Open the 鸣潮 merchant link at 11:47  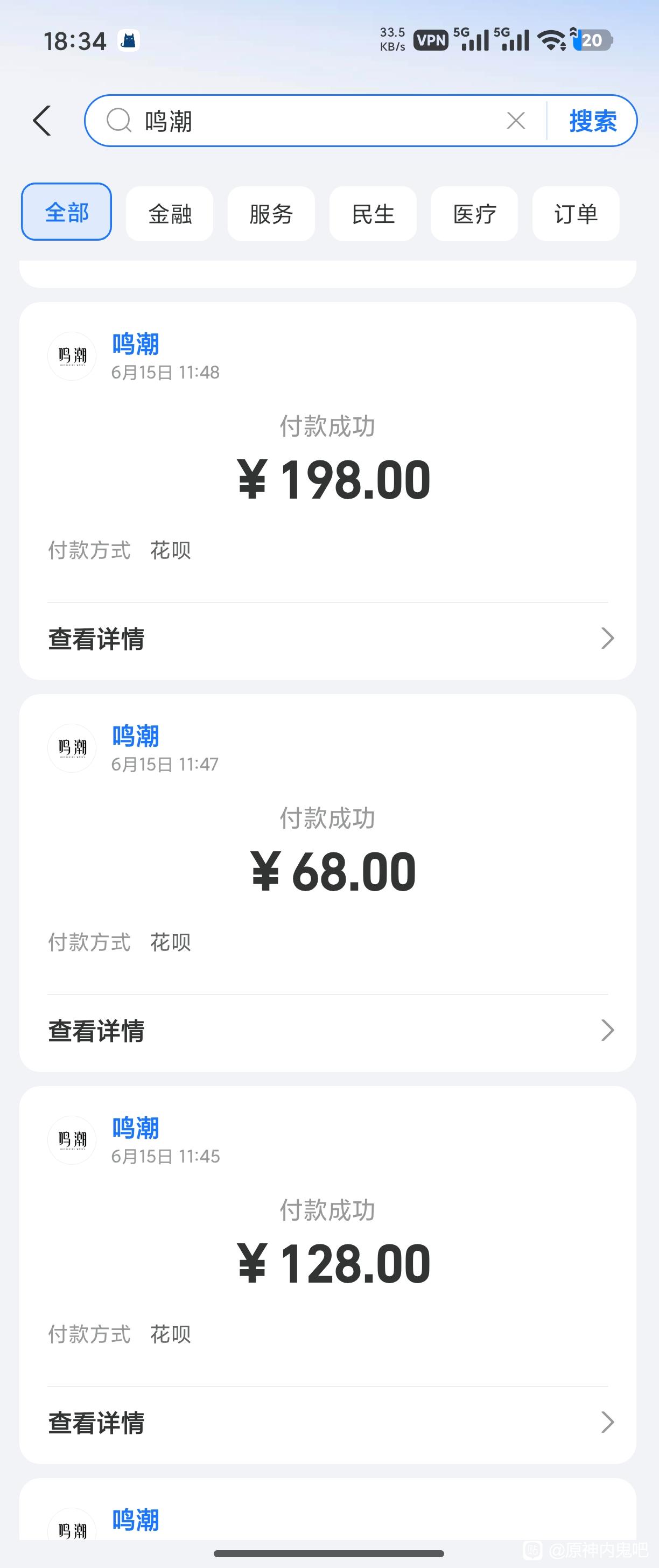click(x=136, y=736)
